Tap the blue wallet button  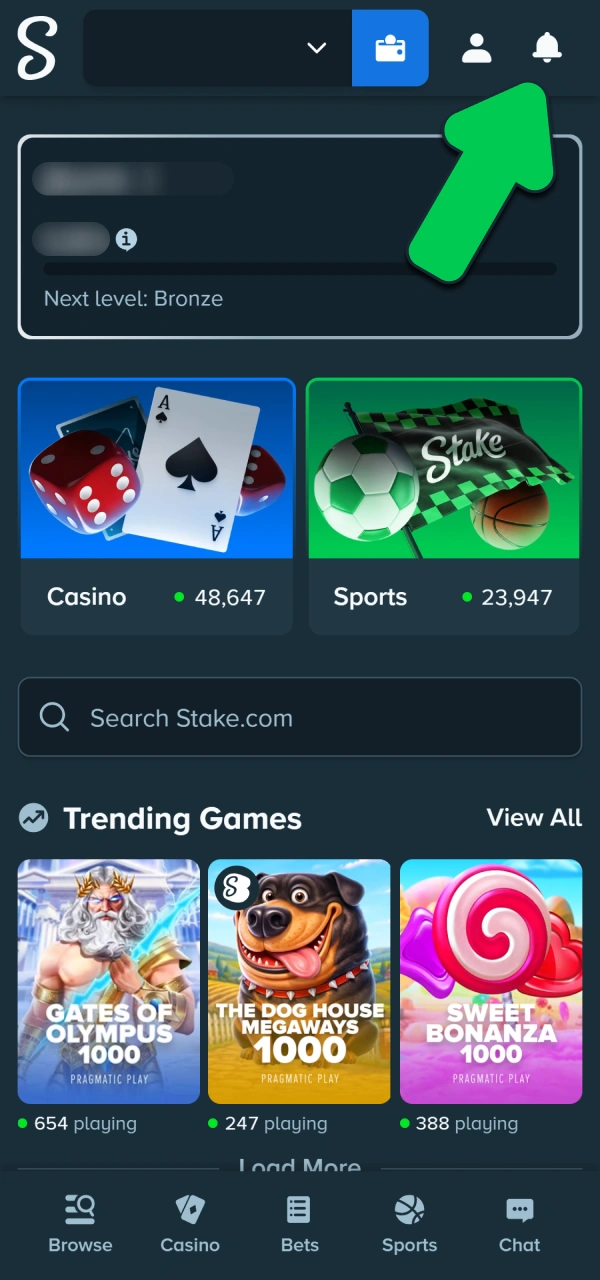(390, 48)
